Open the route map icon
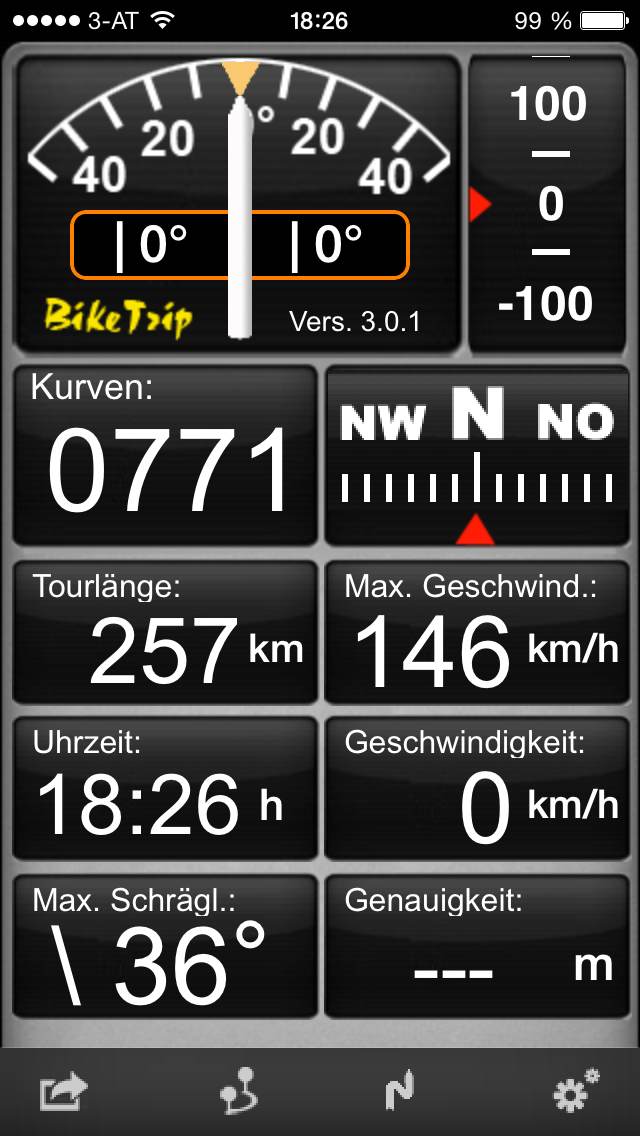Viewport: 640px width, 1136px height. [x=238, y=1090]
